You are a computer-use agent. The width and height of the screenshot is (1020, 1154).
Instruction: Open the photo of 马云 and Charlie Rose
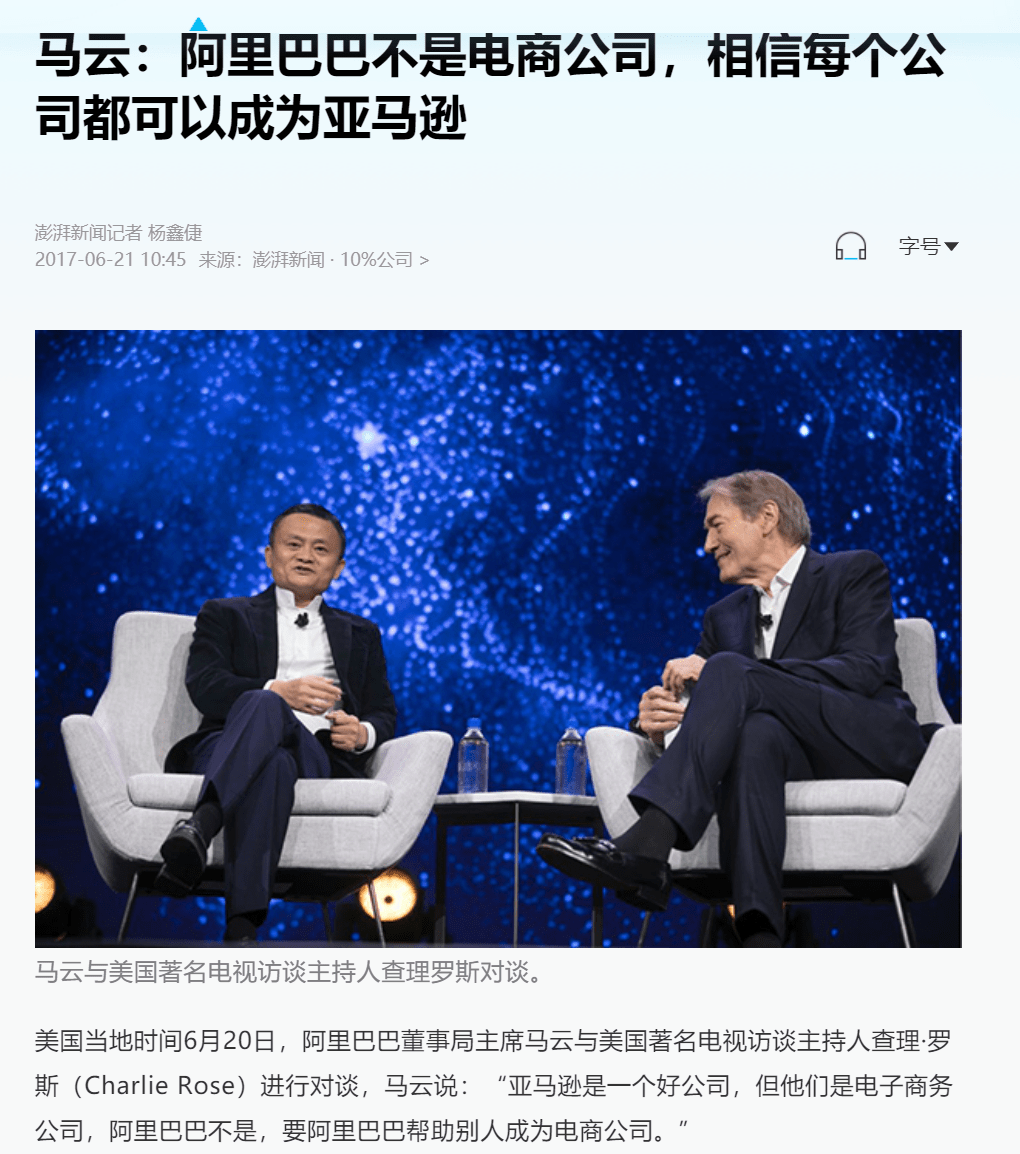[x=498, y=638]
